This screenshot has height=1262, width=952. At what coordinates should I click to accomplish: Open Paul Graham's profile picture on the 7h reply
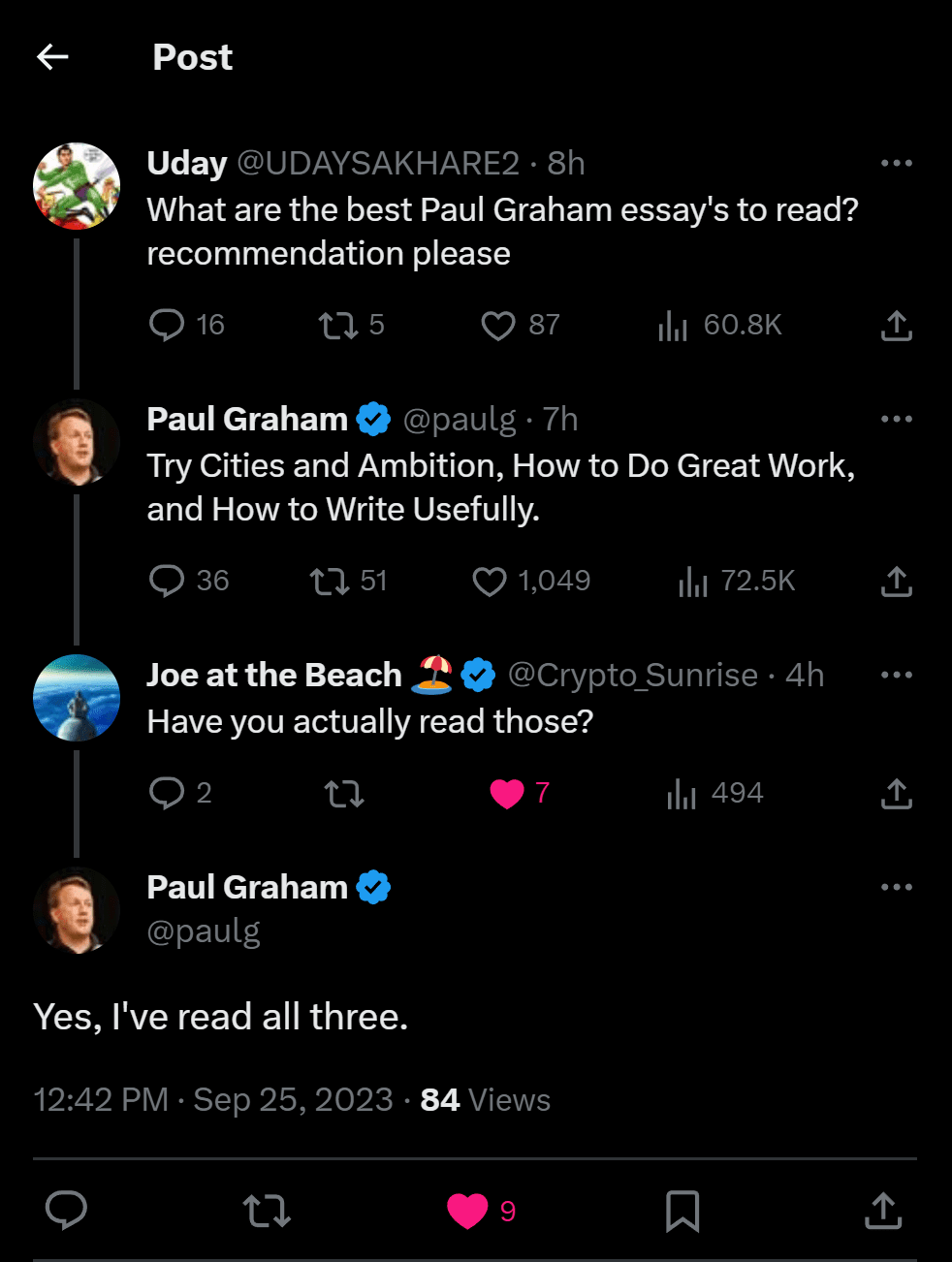coord(77,442)
